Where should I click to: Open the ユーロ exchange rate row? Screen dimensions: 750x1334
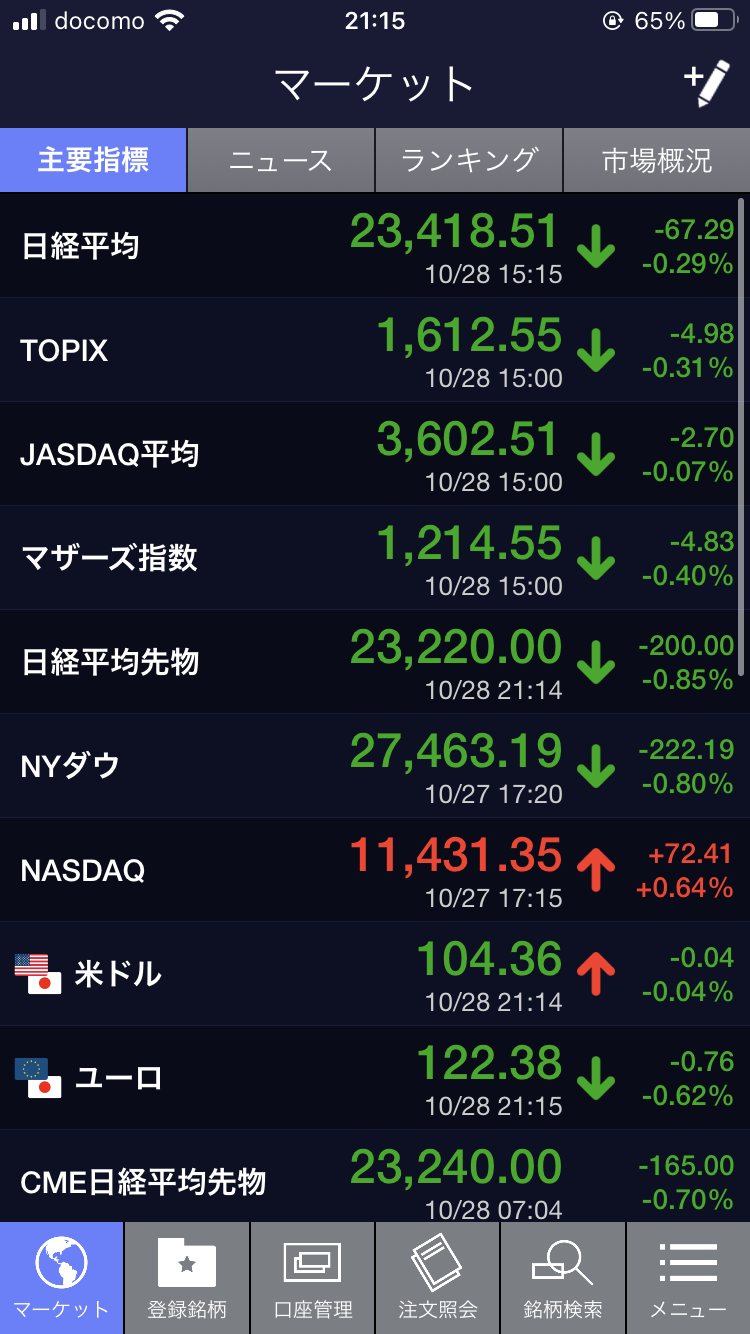(x=375, y=1078)
